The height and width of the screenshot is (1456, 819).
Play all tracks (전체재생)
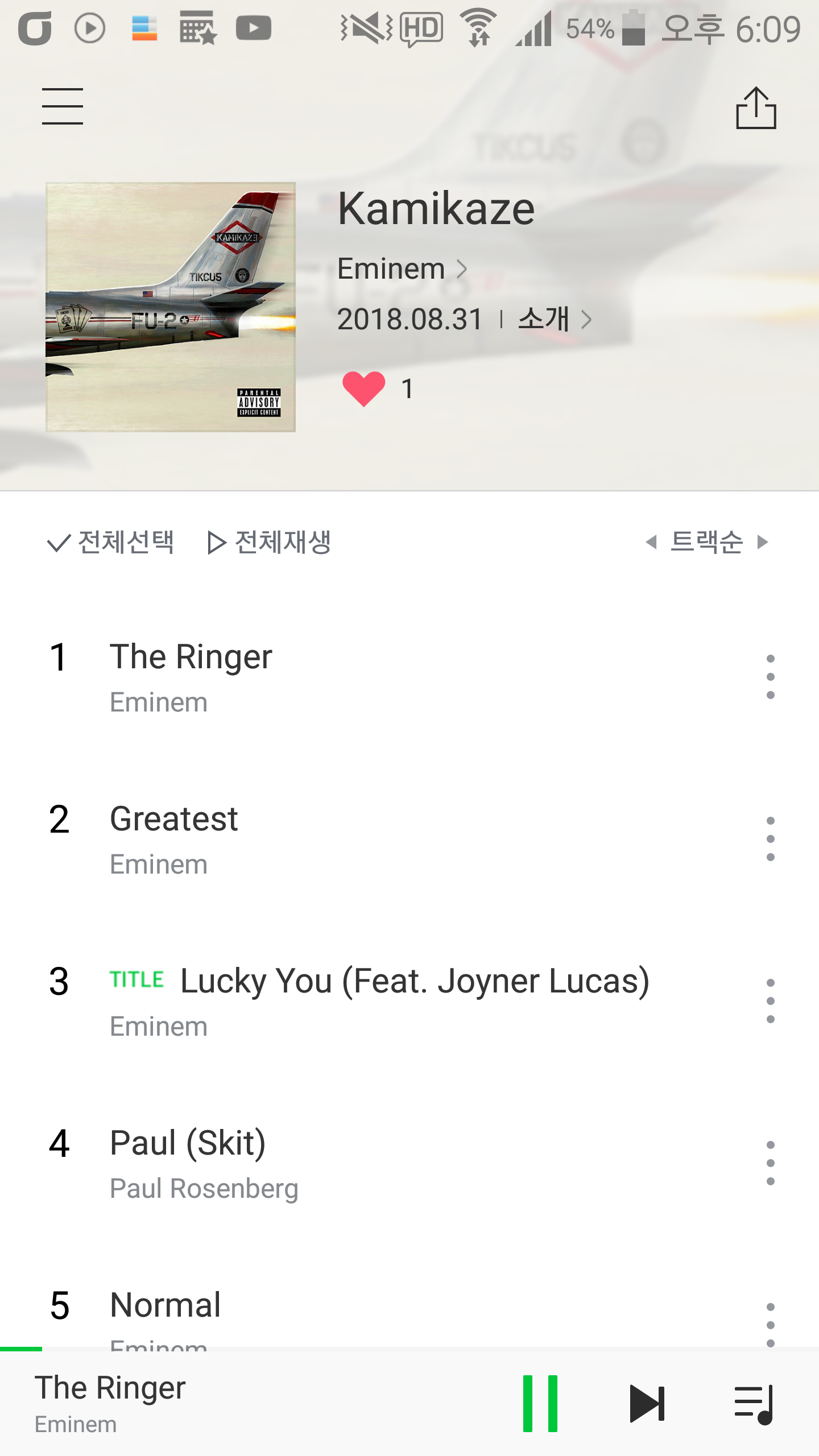(x=269, y=542)
